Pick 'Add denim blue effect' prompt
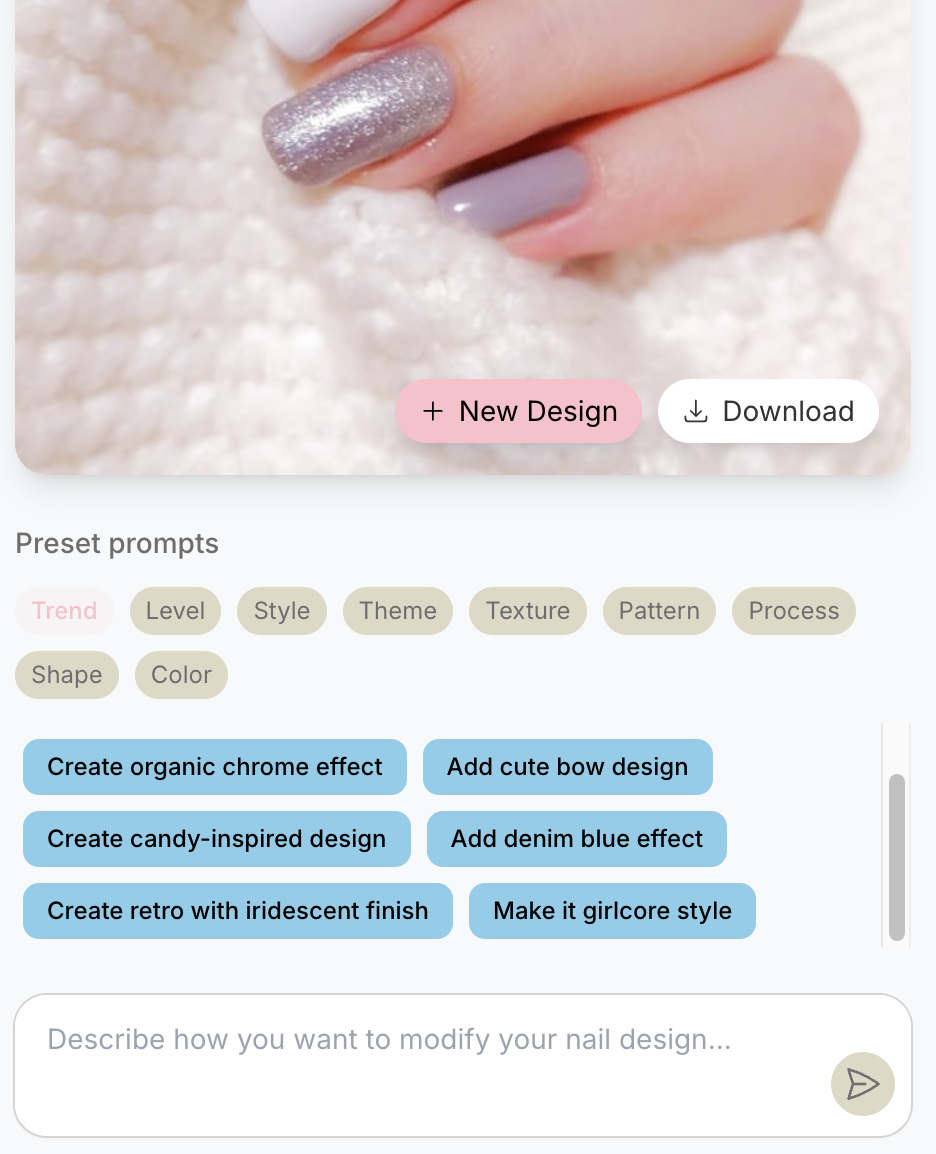This screenshot has width=936, height=1154. 577,839
